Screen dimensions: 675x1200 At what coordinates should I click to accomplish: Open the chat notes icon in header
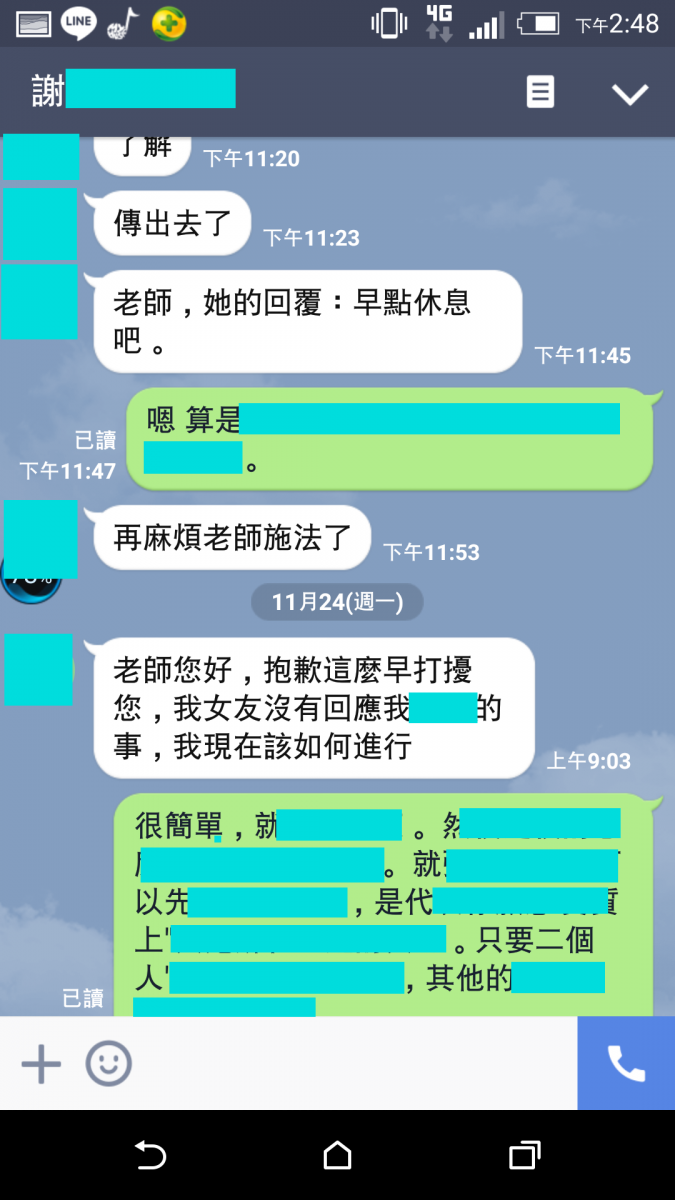point(540,93)
